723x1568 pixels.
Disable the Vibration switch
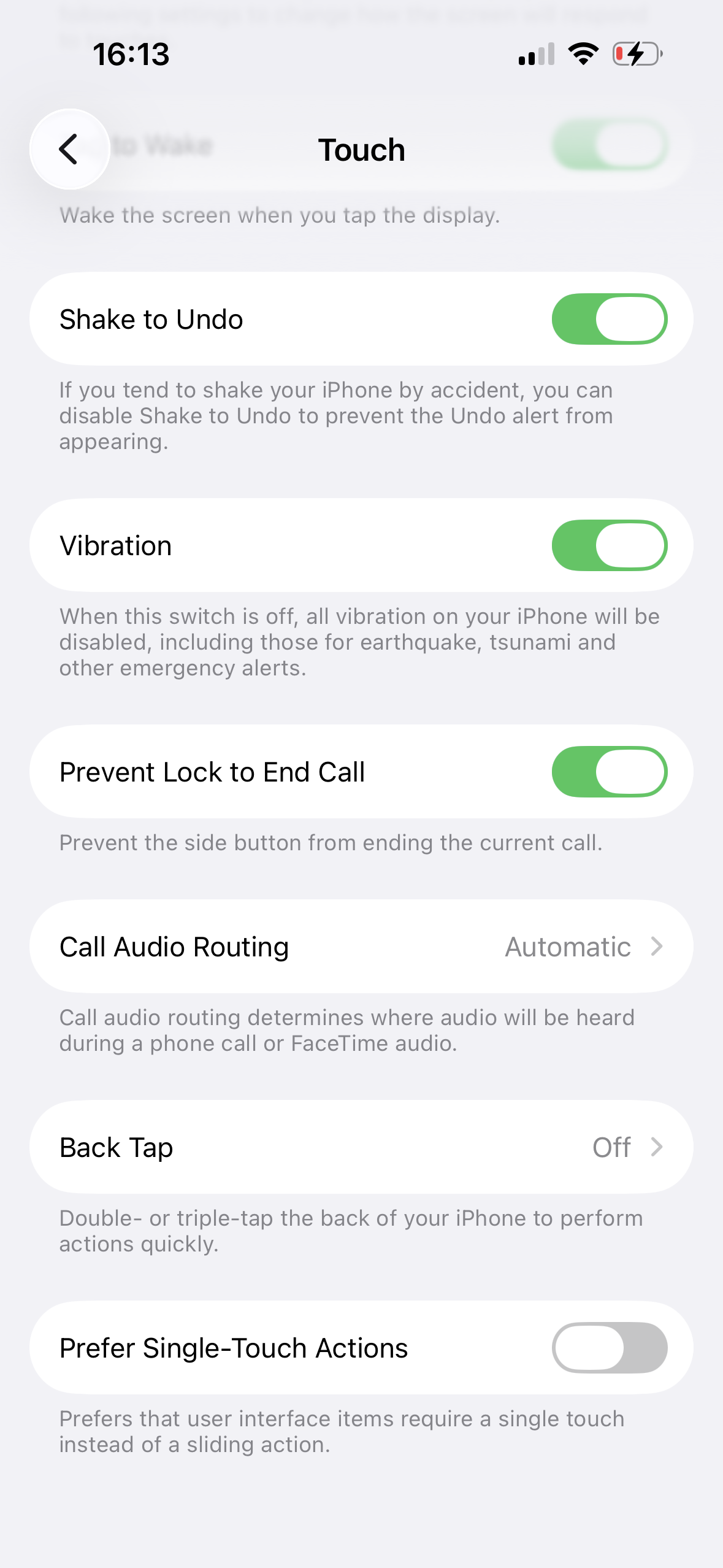[x=610, y=545]
